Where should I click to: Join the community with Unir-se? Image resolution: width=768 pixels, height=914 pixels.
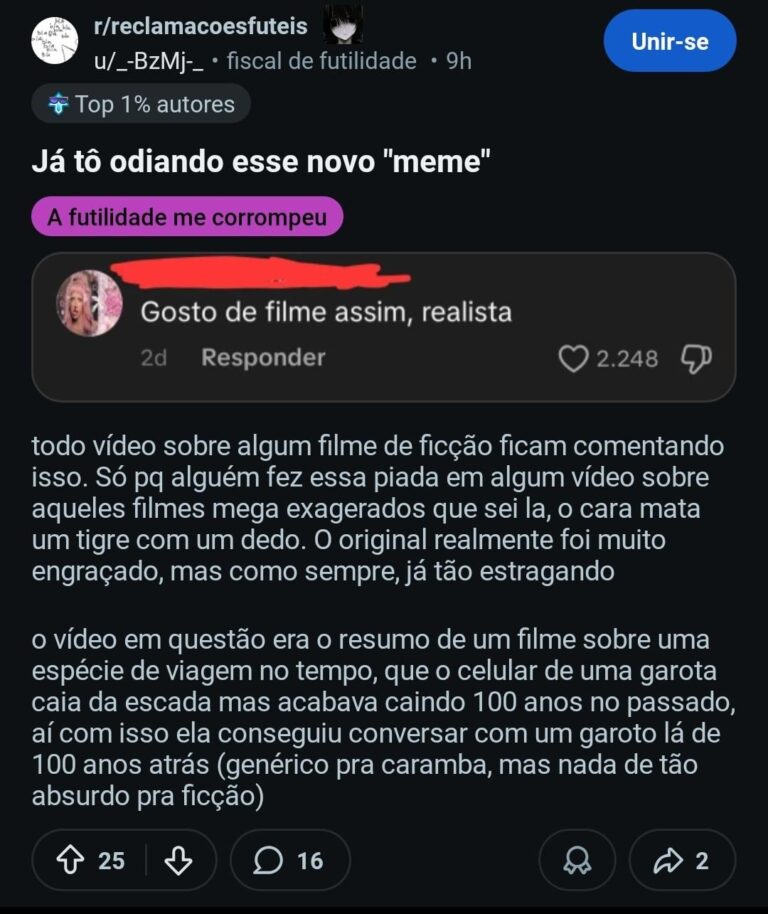click(669, 41)
